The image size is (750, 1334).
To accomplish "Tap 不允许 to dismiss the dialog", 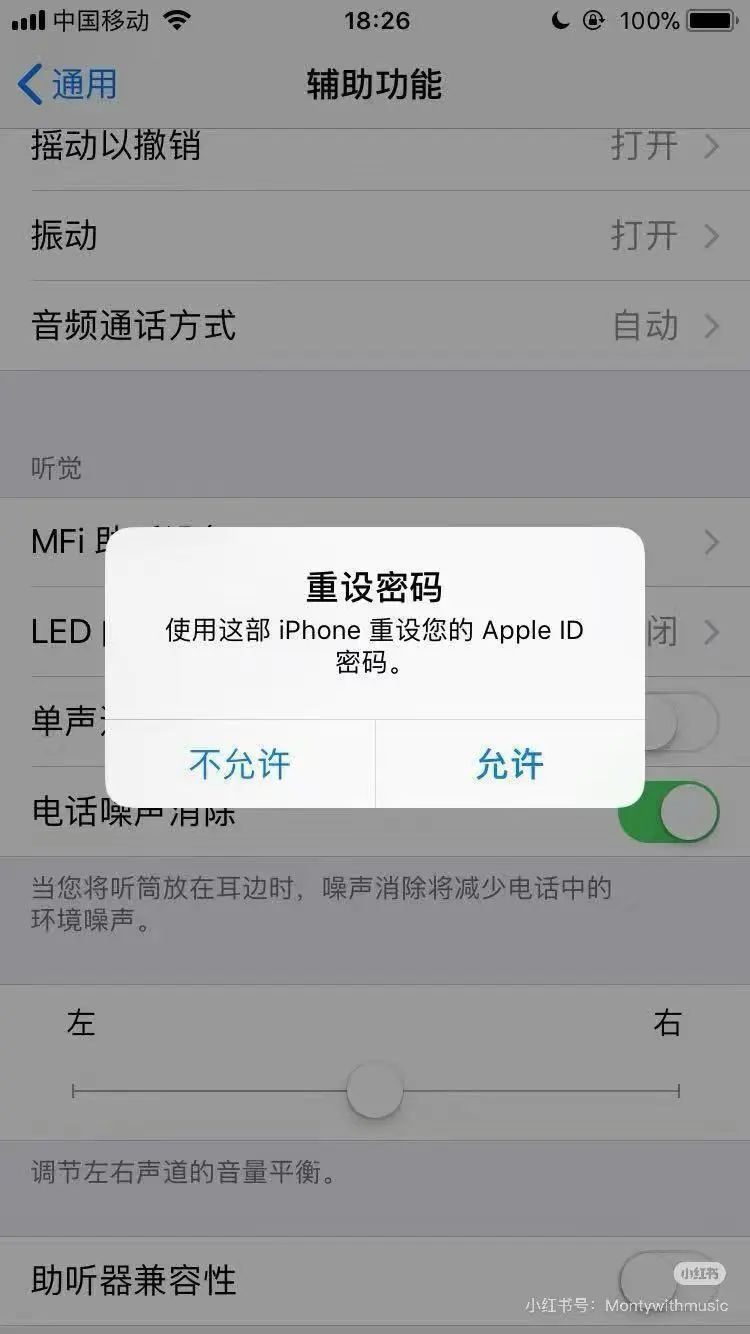I will (x=238, y=763).
